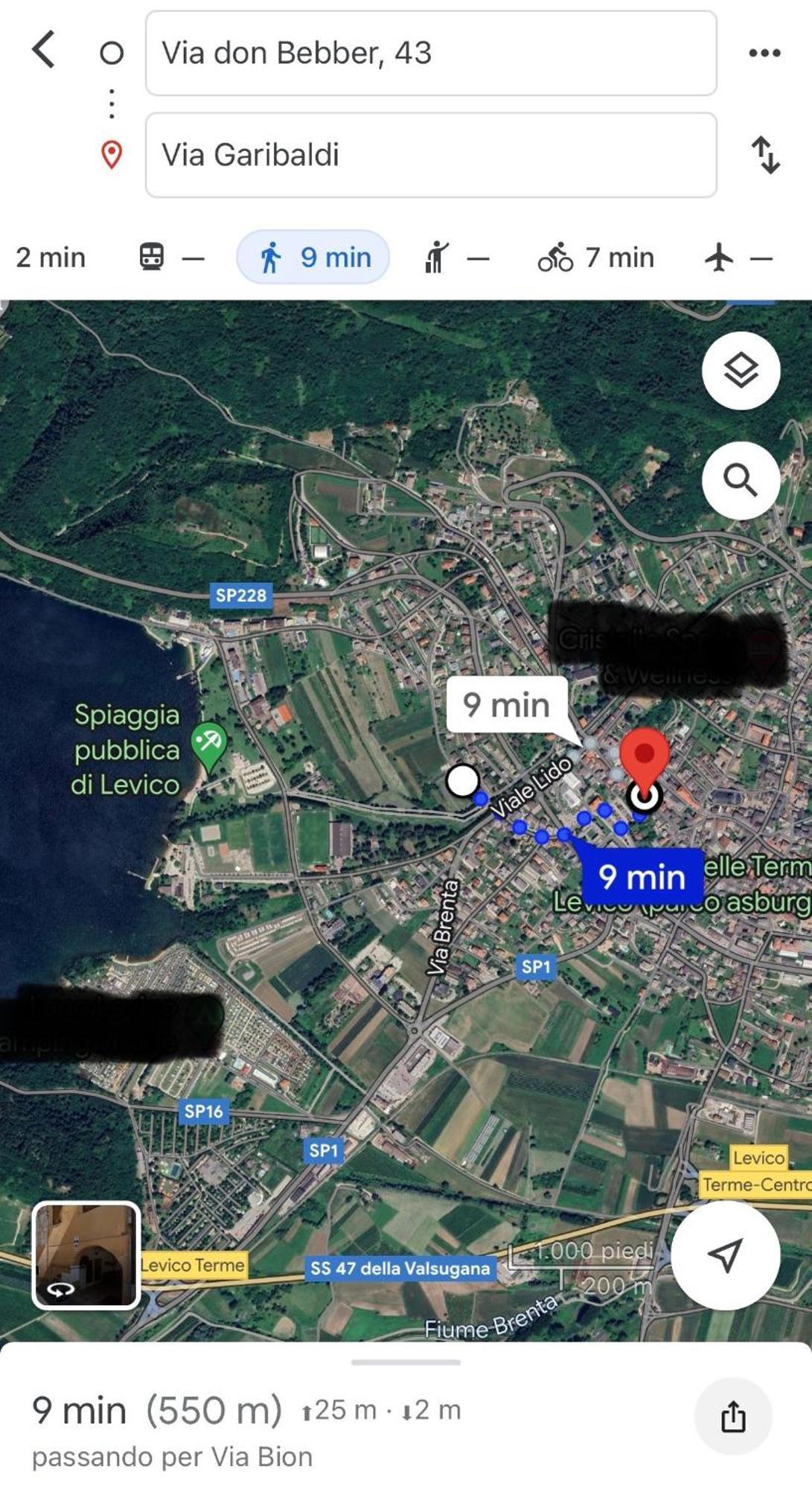The width and height of the screenshot is (812, 1489).
Task: Open the Street View thumbnail
Action: 86,1255
